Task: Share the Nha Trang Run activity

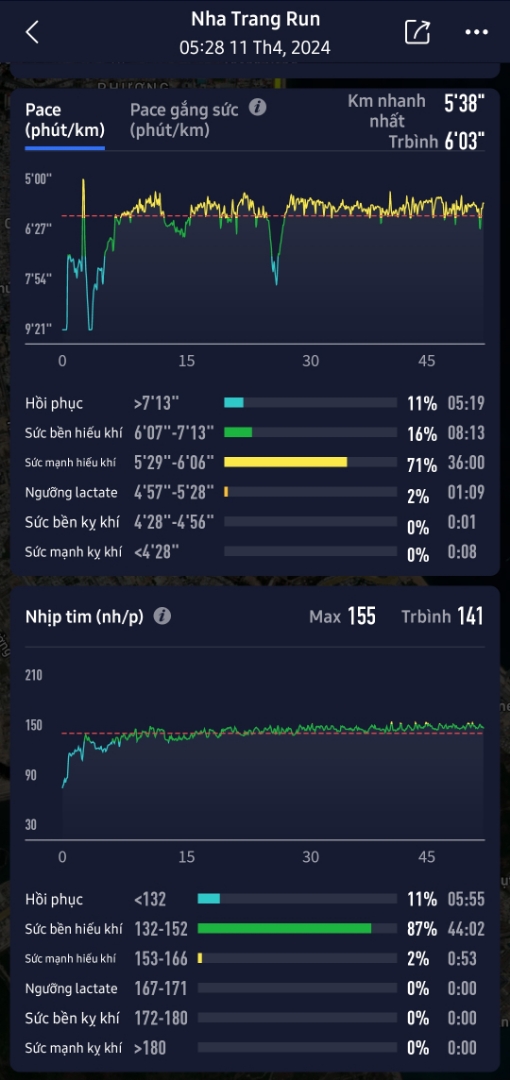Action: coord(417,32)
